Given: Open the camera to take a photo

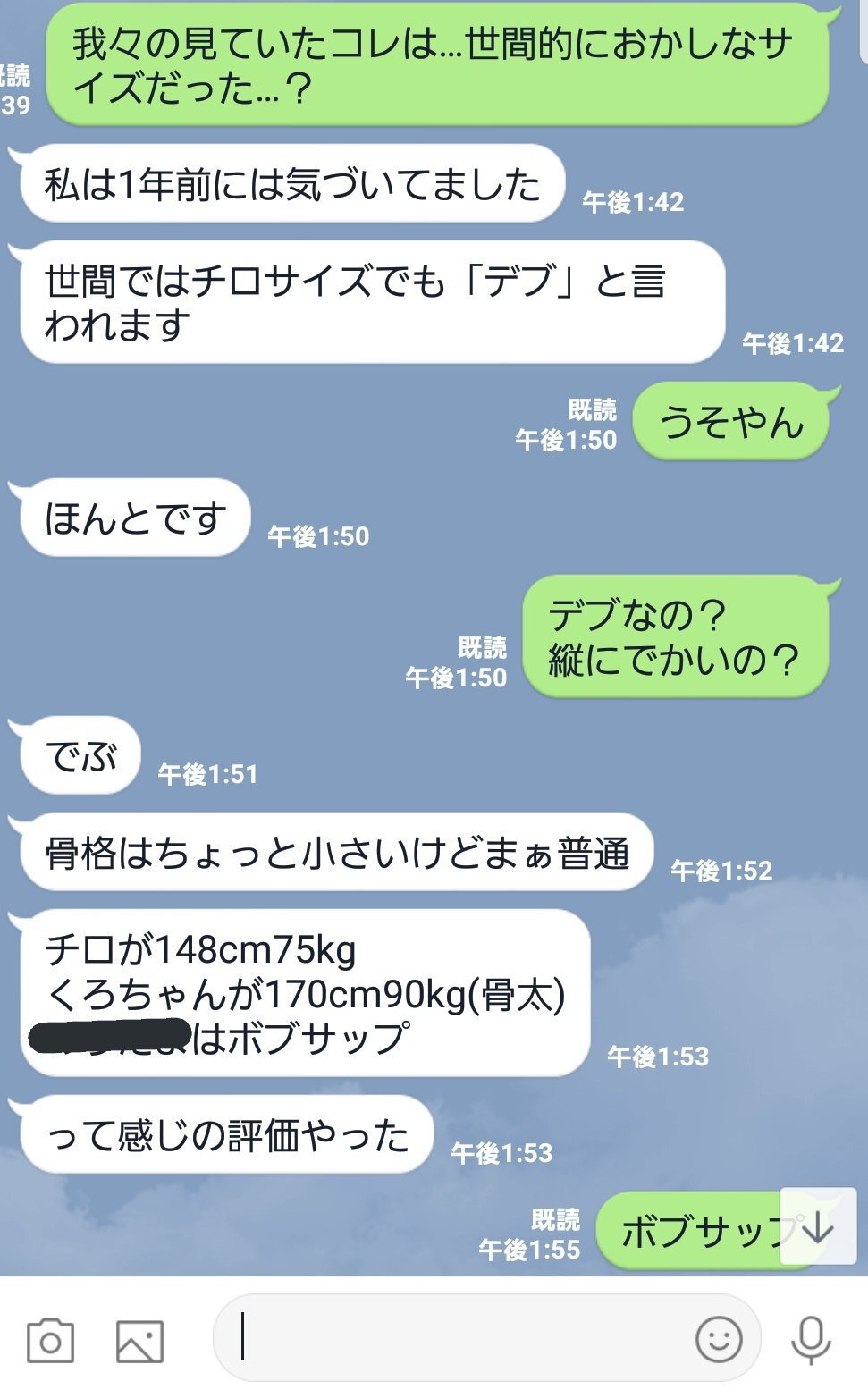Looking at the screenshot, I should tap(50, 1341).
